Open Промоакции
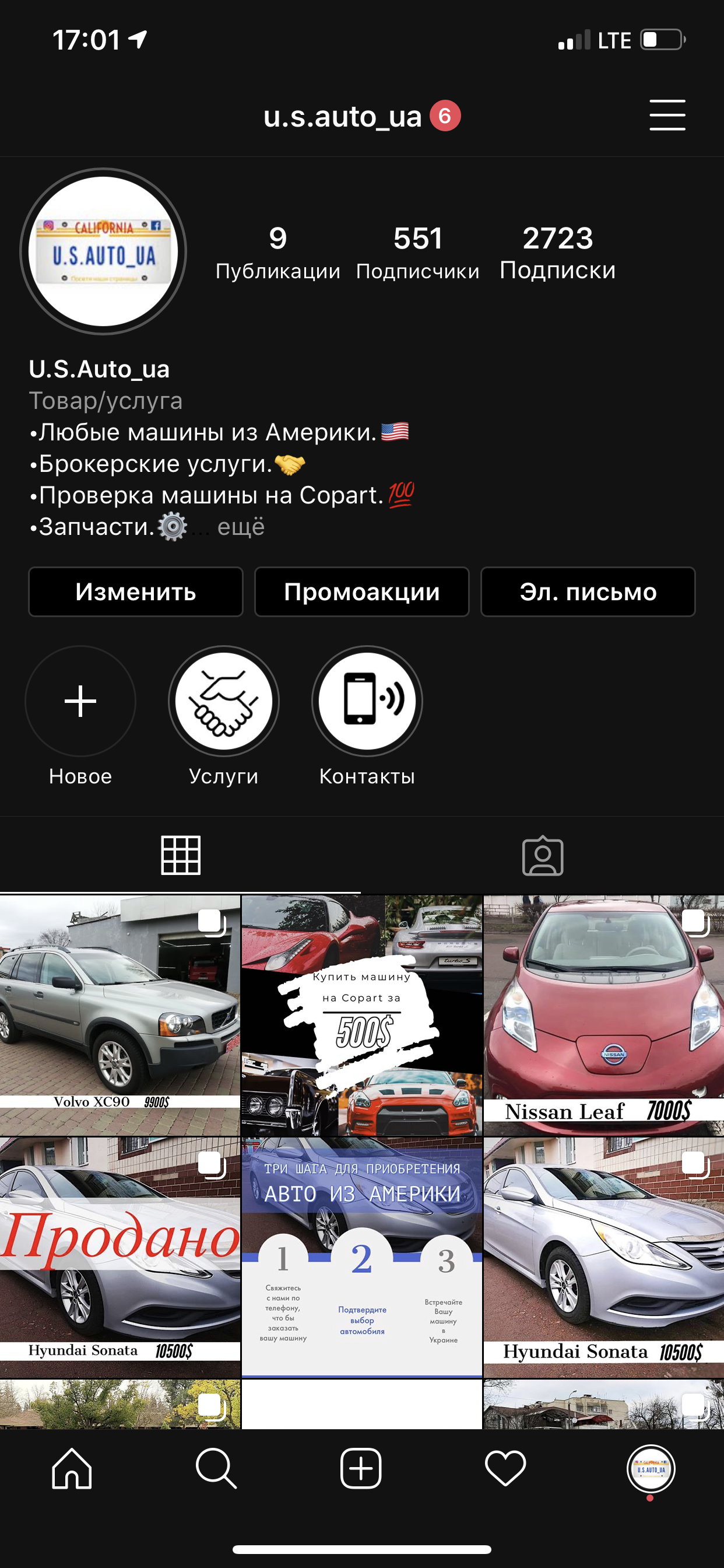The width and height of the screenshot is (724, 1568). pos(361,591)
